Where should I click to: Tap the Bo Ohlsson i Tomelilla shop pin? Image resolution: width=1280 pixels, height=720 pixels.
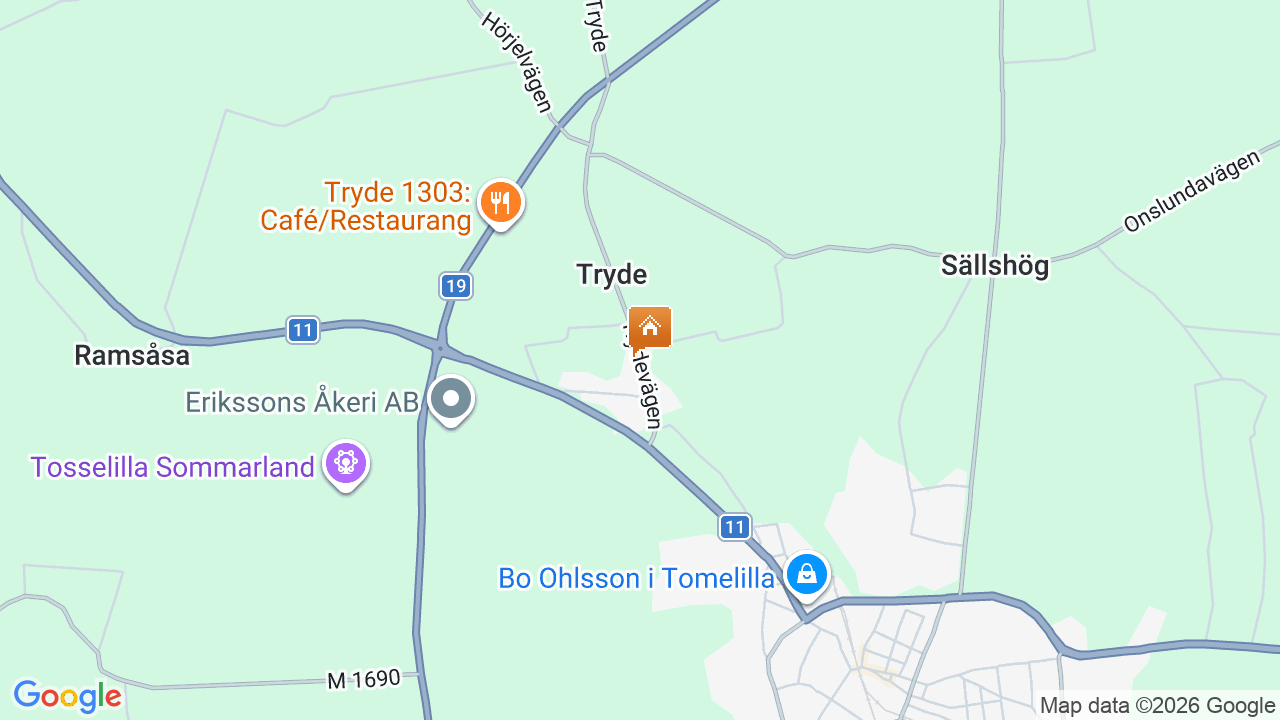[x=806, y=574]
